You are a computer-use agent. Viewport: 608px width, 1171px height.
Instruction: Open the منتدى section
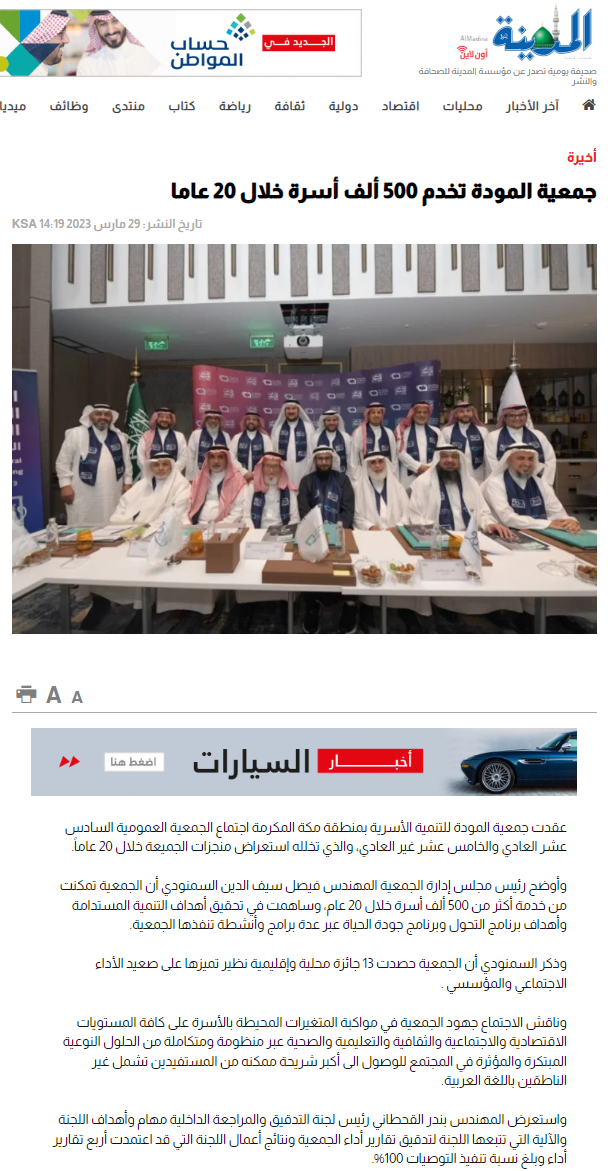tap(127, 107)
